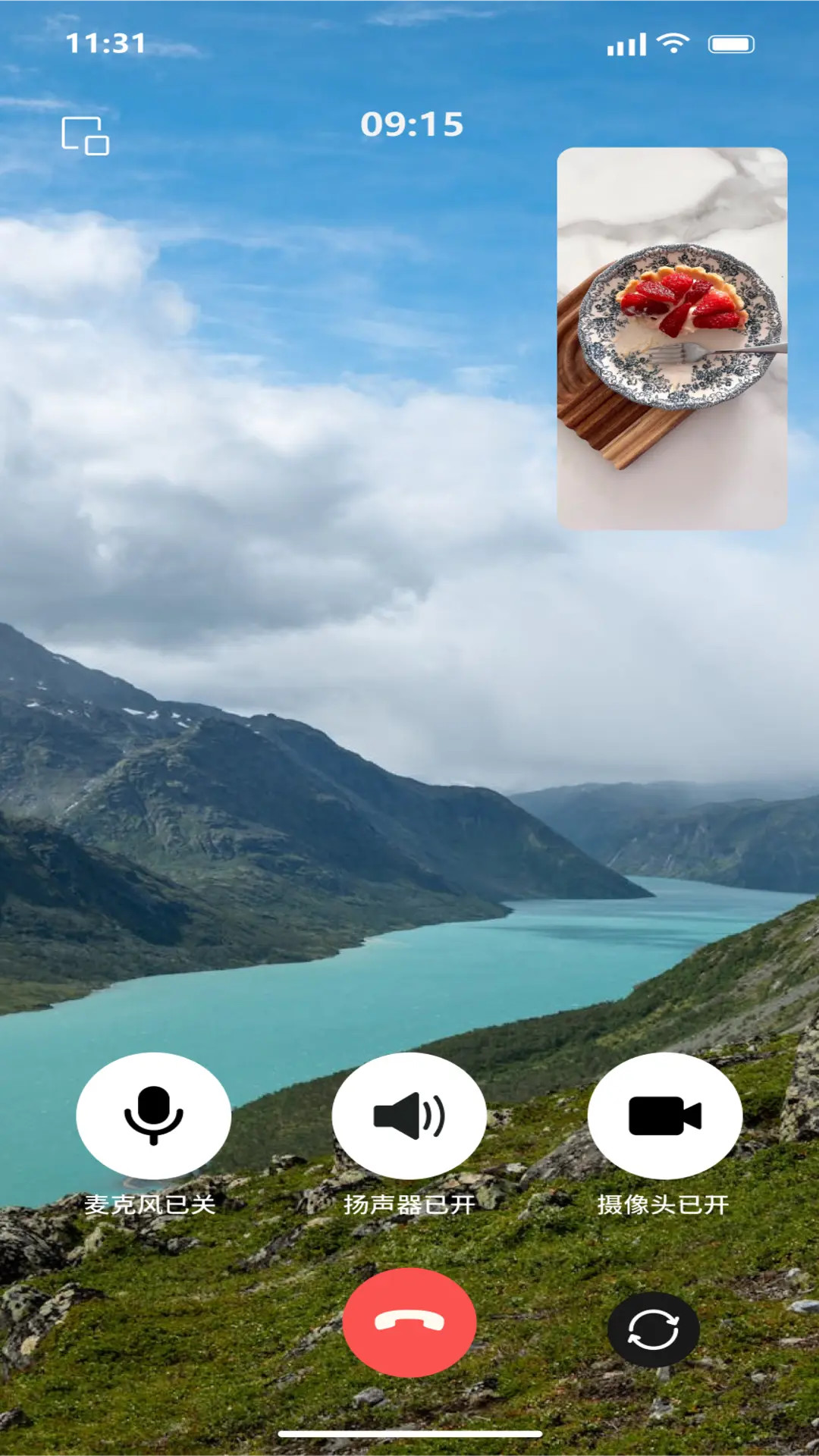Image resolution: width=819 pixels, height=1456 pixels.
Task: Flip between front and rear camera
Action: coord(653,1329)
